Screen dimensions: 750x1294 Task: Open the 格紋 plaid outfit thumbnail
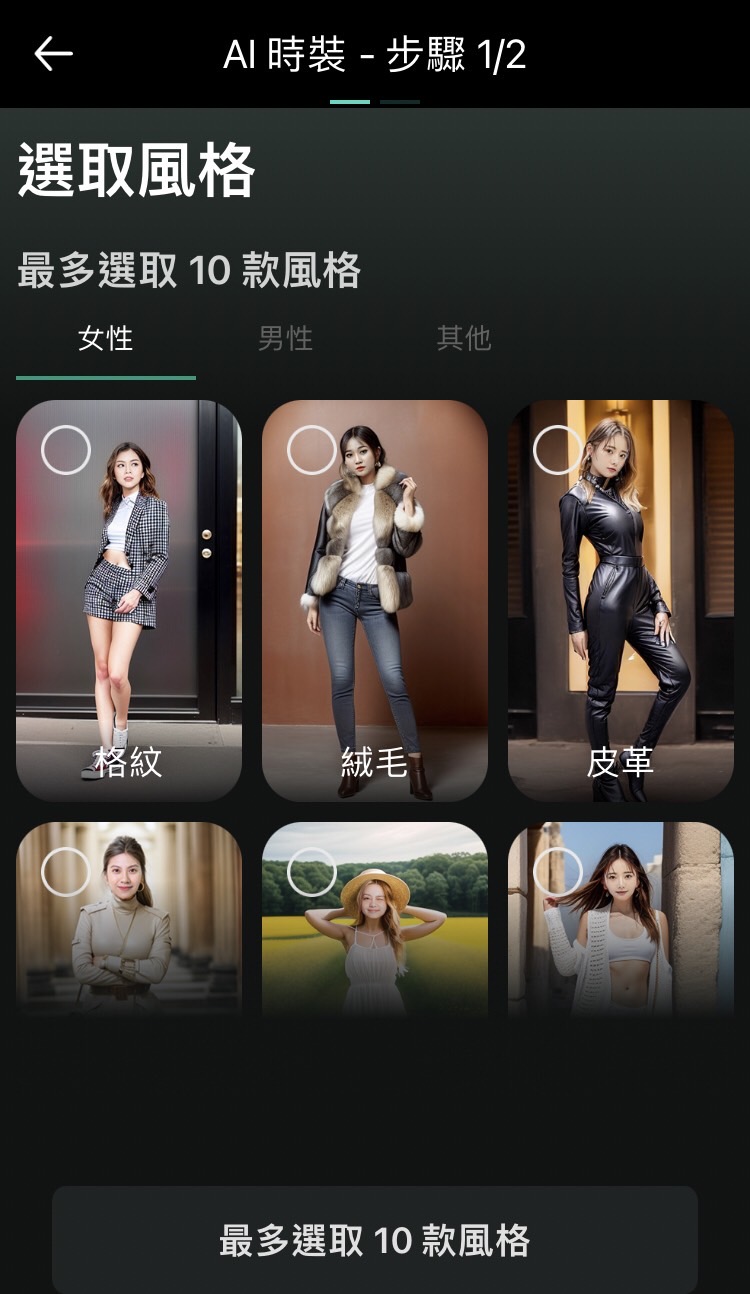tap(129, 600)
